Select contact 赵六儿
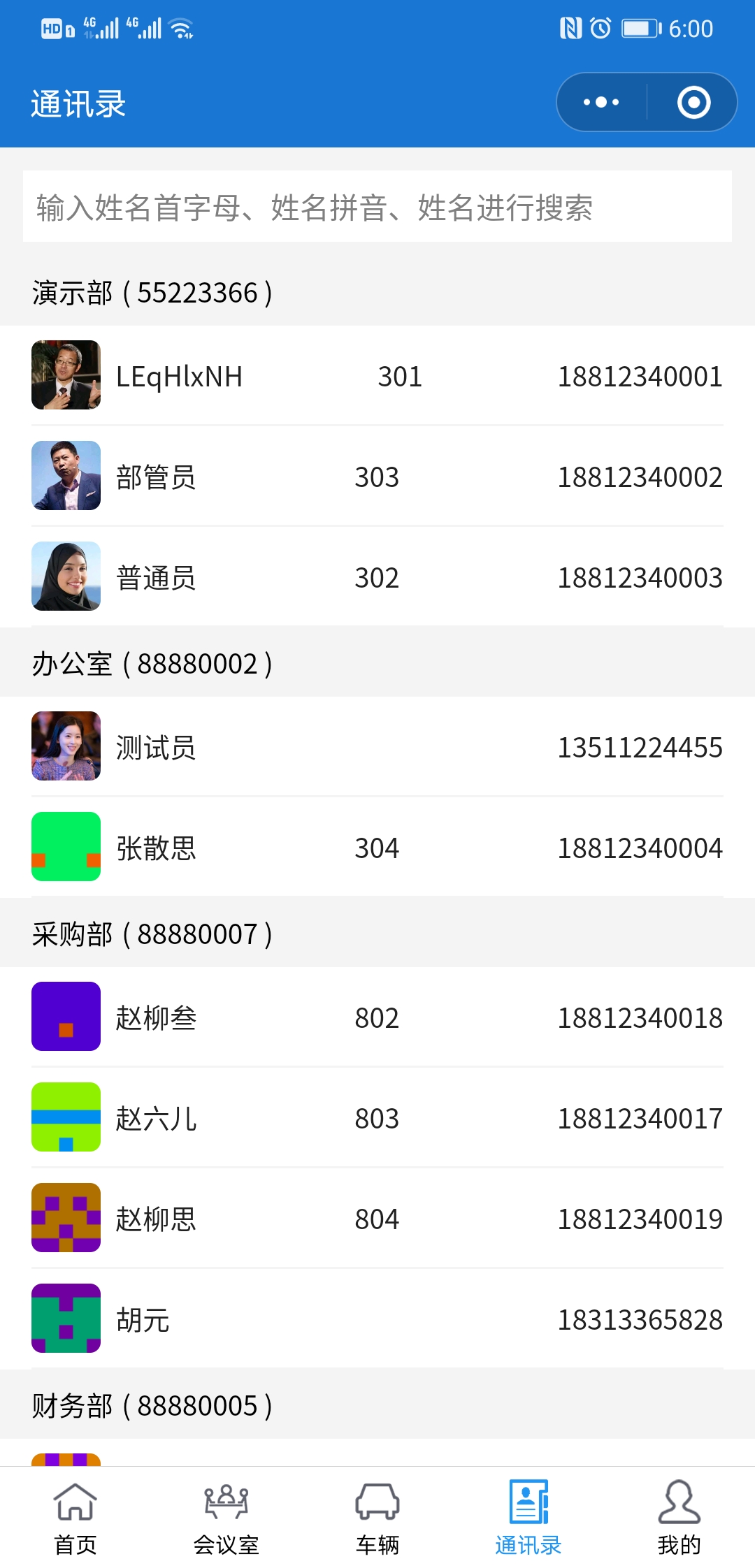Screen dimensions: 755x1568 click(377, 1118)
